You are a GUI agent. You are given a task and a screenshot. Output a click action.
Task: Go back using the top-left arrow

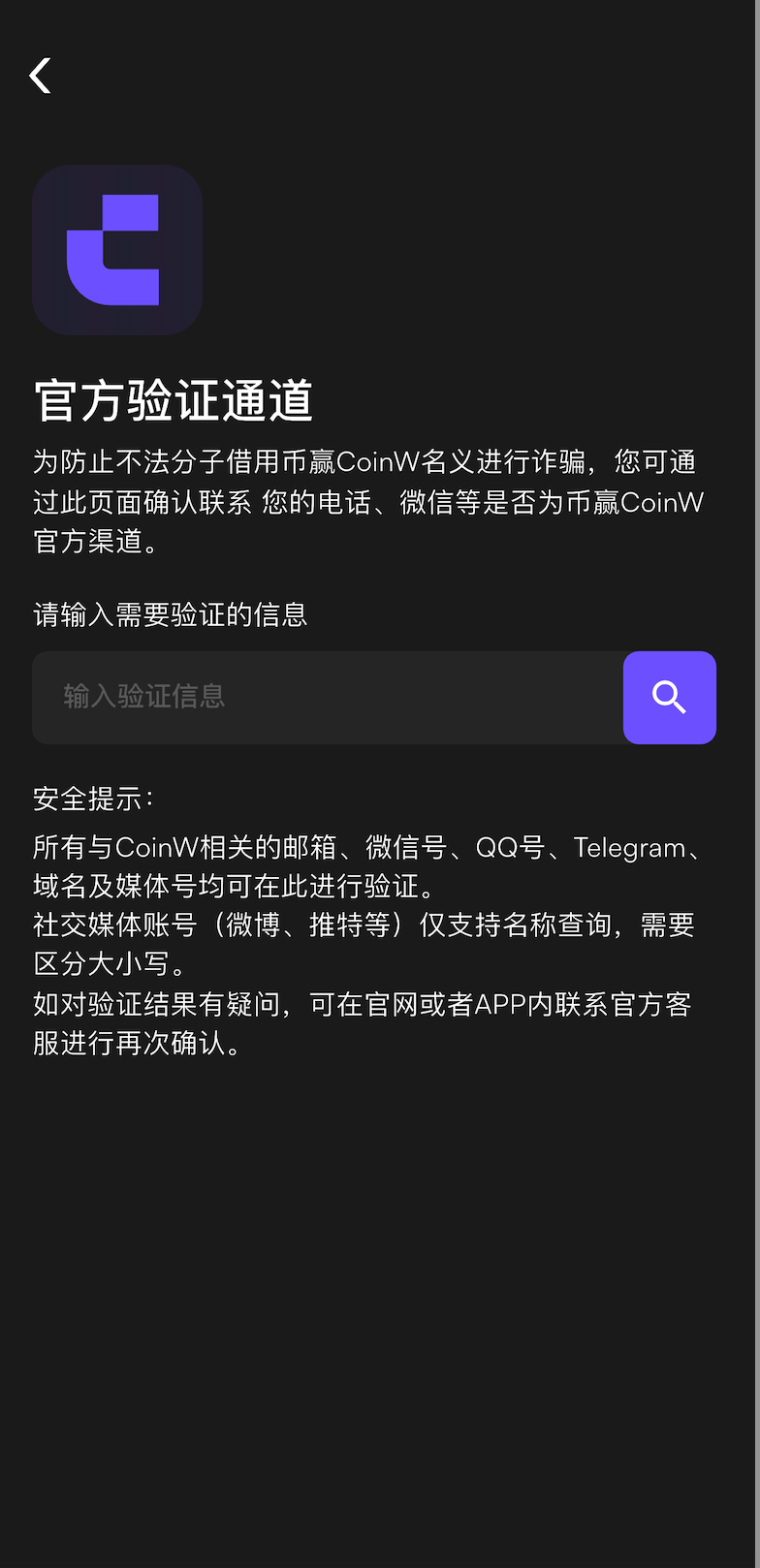point(40,76)
